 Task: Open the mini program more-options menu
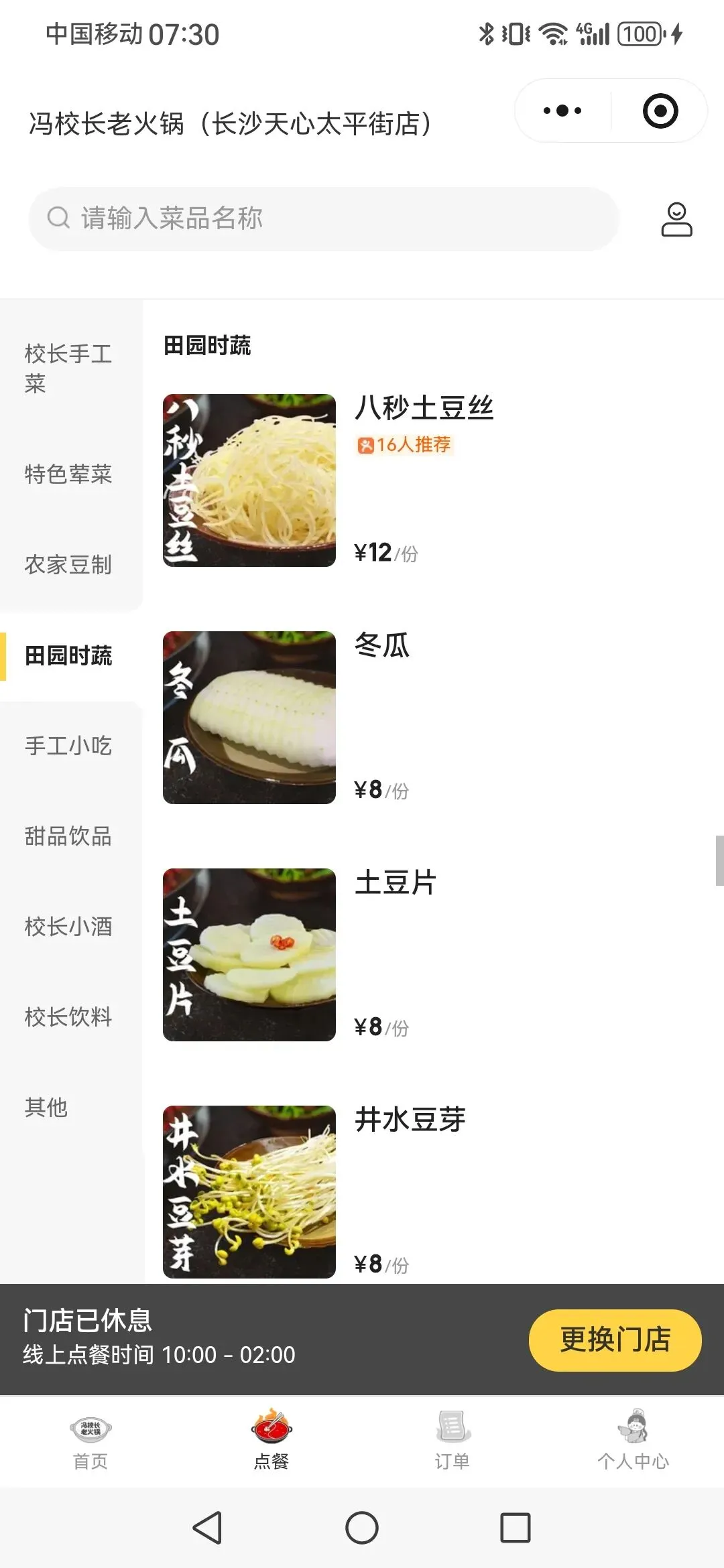tap(562, 111)
